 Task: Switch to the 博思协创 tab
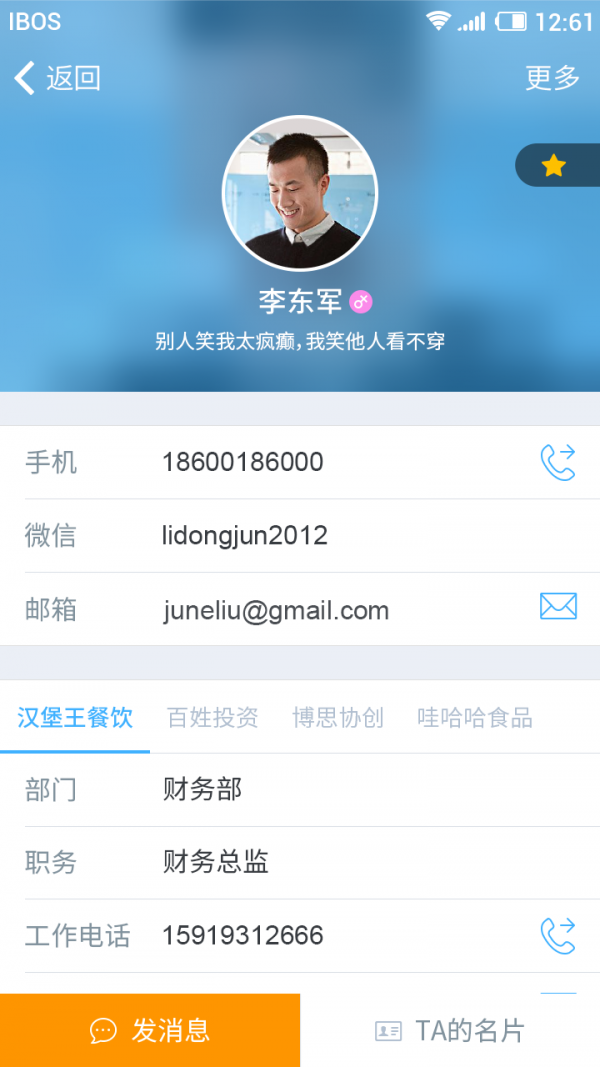[x=338, y=717]
